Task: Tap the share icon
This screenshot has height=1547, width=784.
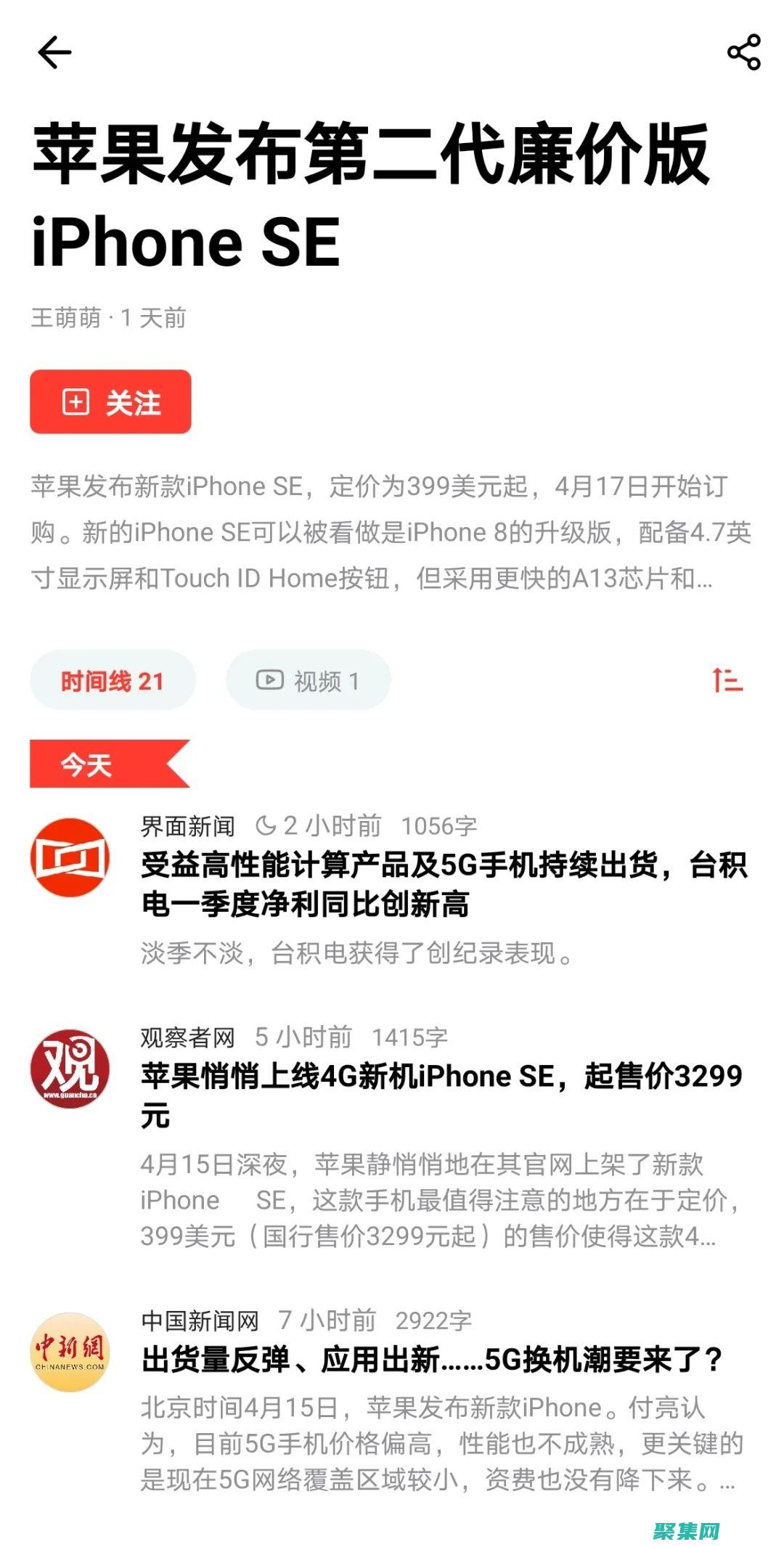Action: pyautogui.click(x=742, y=52)
